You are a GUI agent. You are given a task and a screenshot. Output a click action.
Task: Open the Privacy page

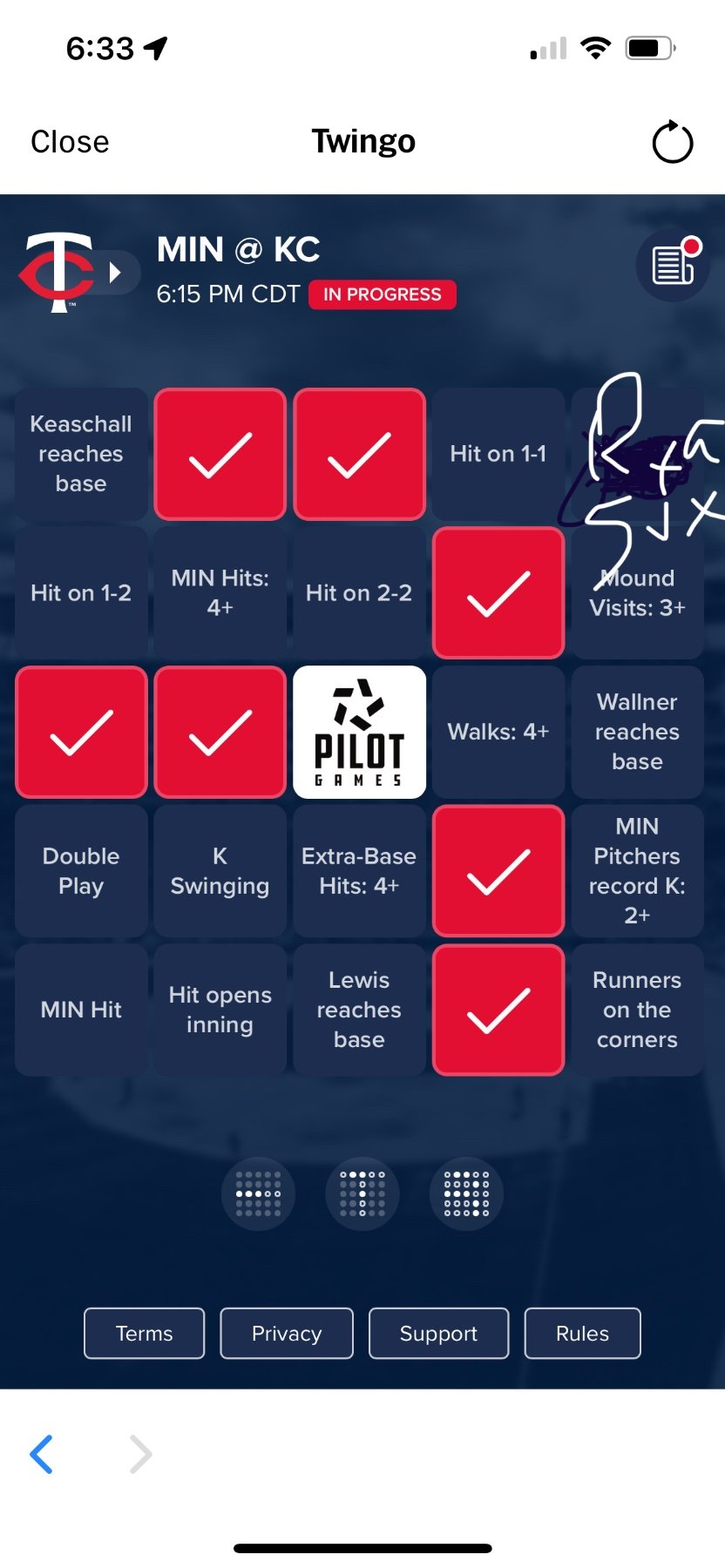tap(287, 1333)
